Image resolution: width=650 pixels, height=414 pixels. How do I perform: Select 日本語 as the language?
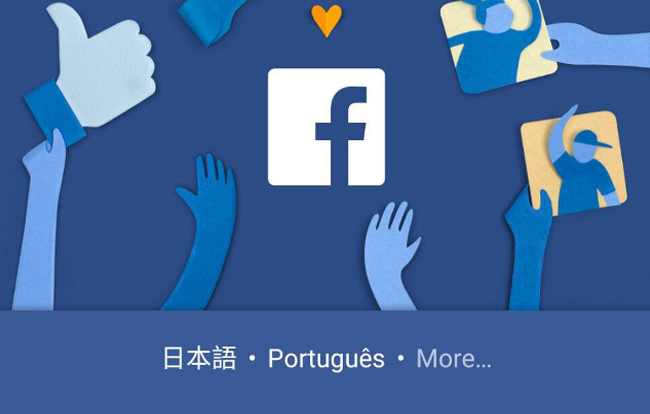coord(199,359)
